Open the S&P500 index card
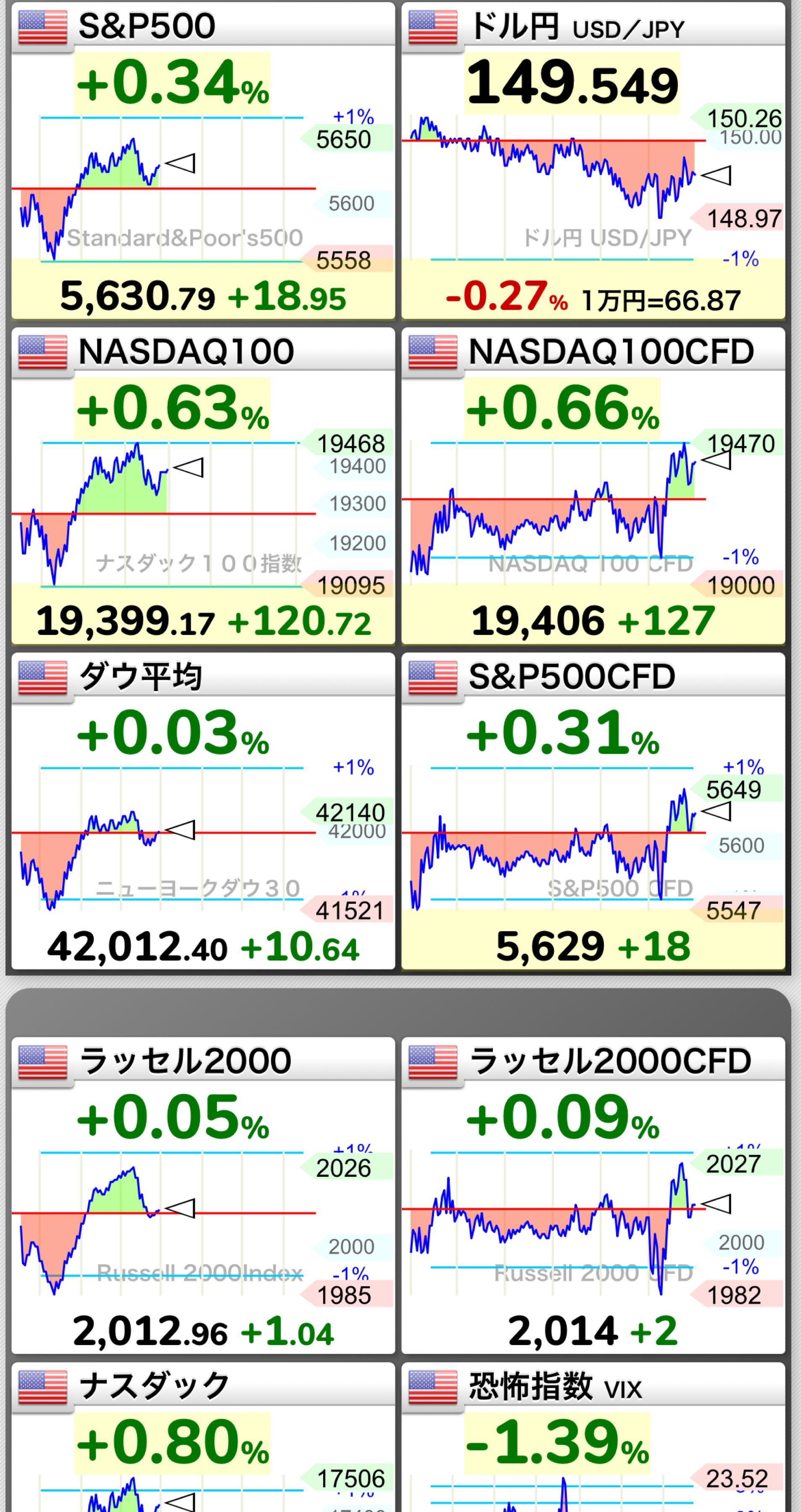801x1512 pixels. (x=203, y=161)
